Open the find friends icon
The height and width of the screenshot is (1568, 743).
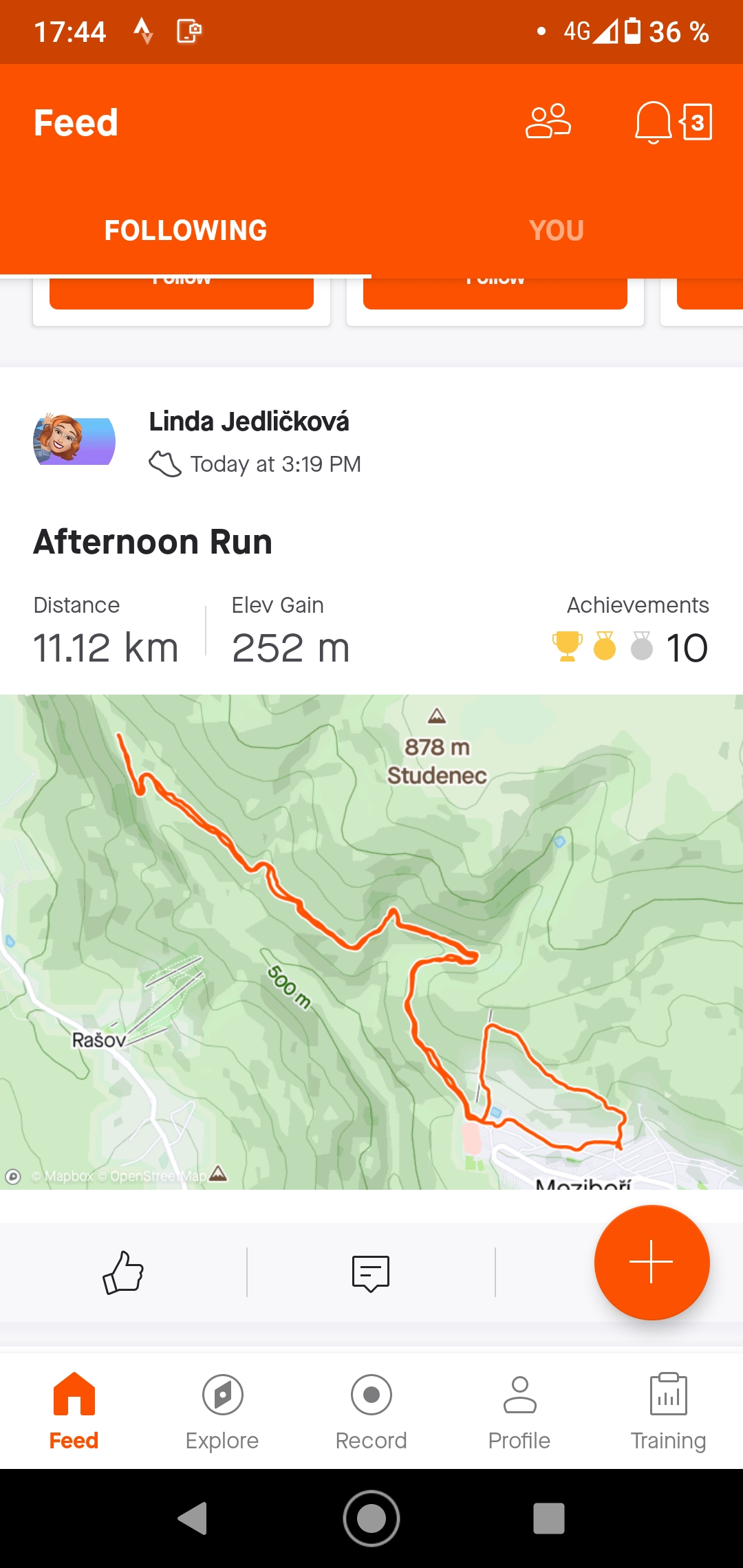548,122
